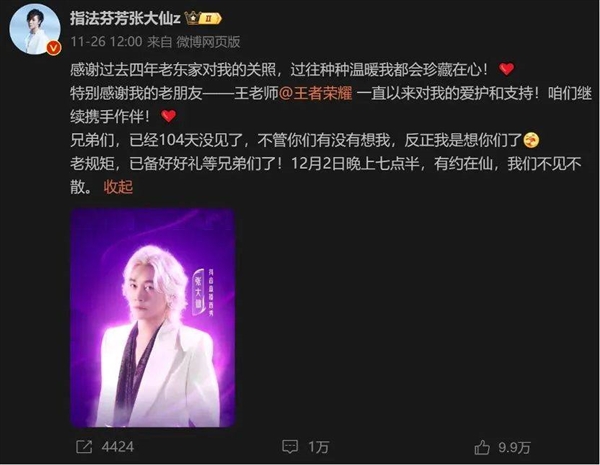Open the attached purple poster image

153,317
